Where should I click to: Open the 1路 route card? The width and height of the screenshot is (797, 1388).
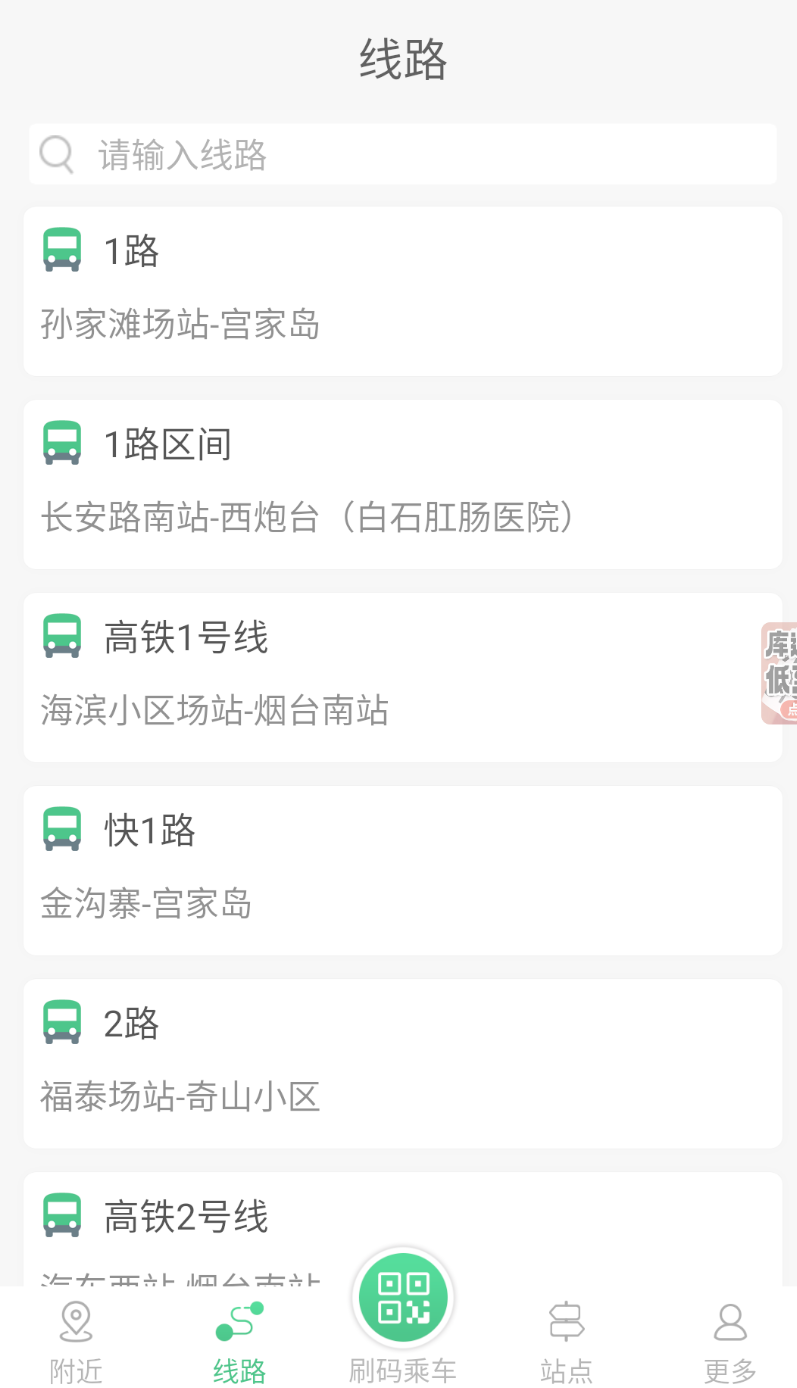tap(402, 291)
